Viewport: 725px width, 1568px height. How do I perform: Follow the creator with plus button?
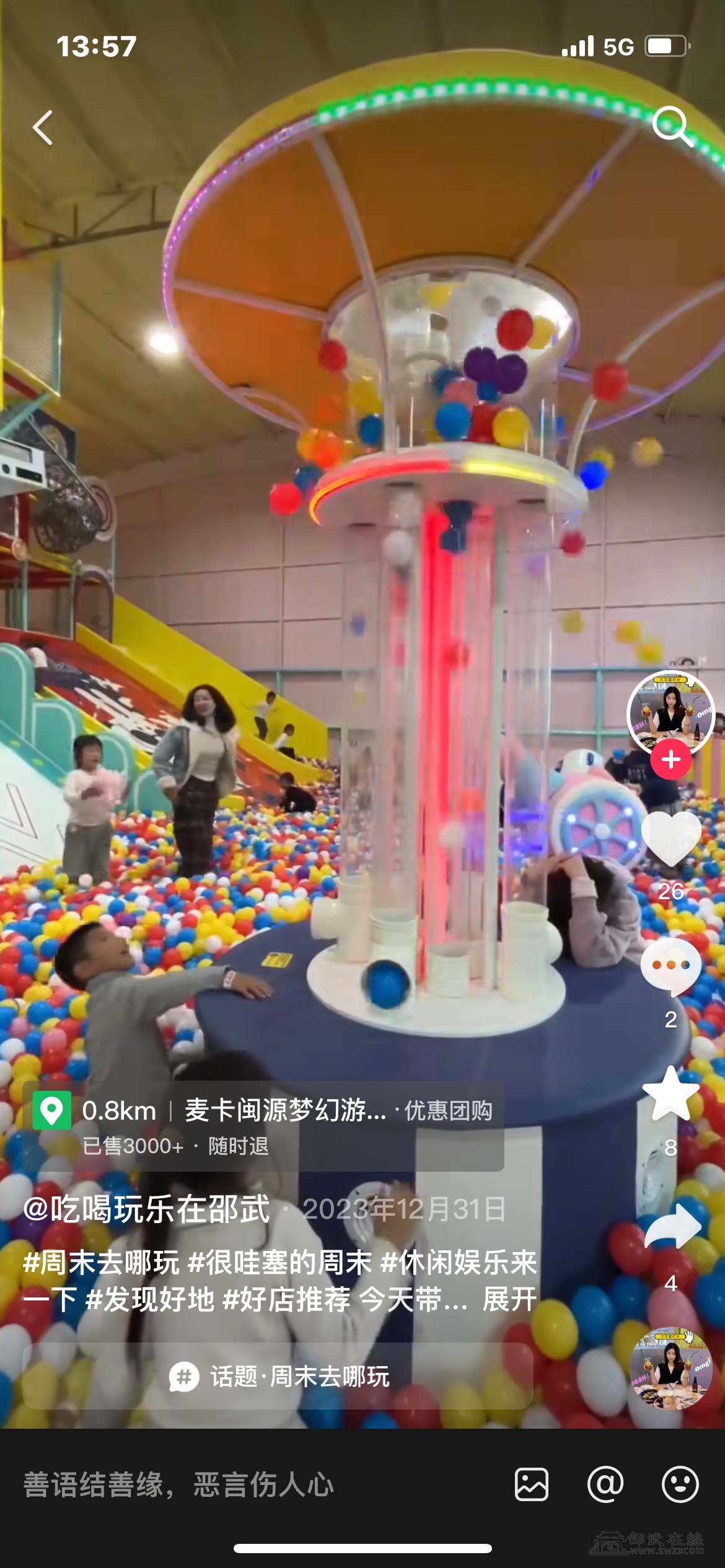coord(670,759)
